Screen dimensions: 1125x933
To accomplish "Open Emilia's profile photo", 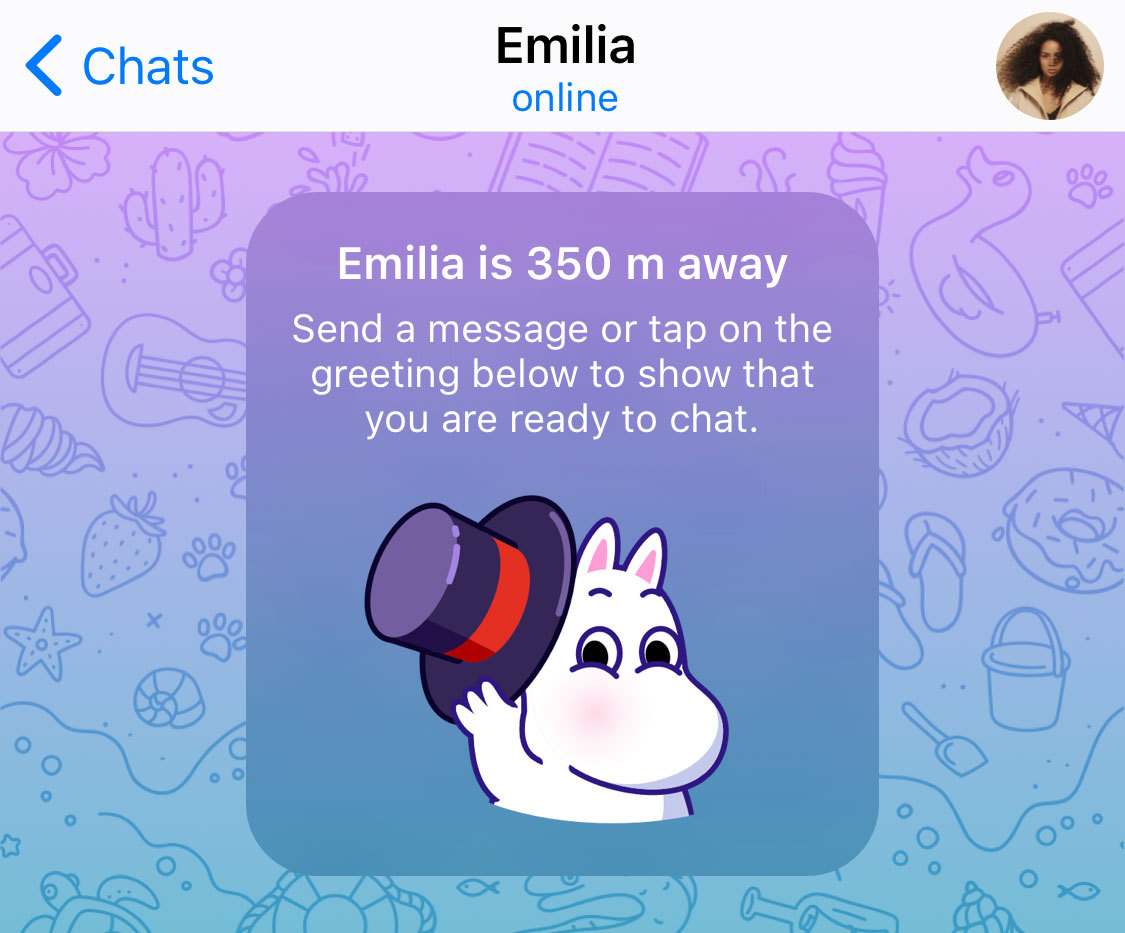I will point(1049,66).
